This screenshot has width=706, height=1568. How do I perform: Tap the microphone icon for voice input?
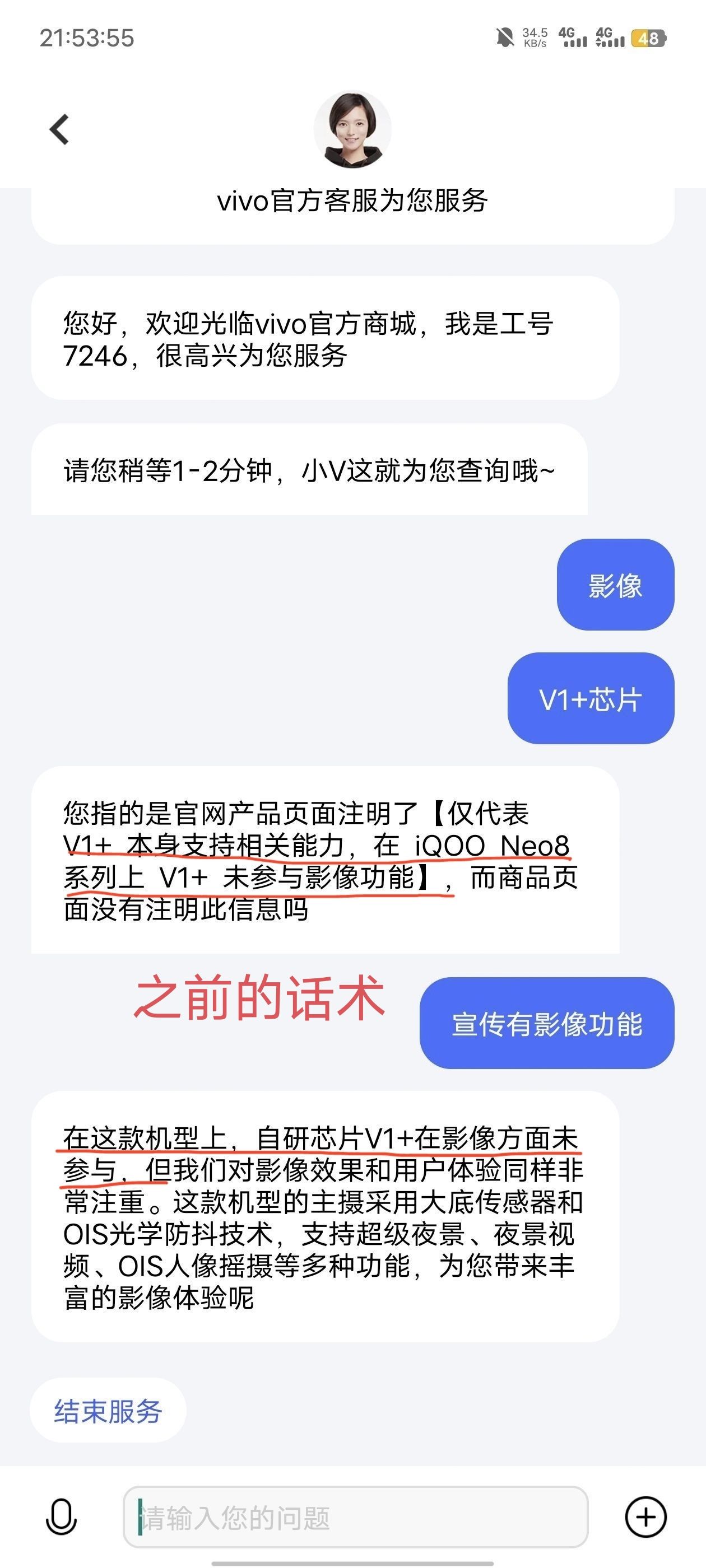tap(62, 1518)
